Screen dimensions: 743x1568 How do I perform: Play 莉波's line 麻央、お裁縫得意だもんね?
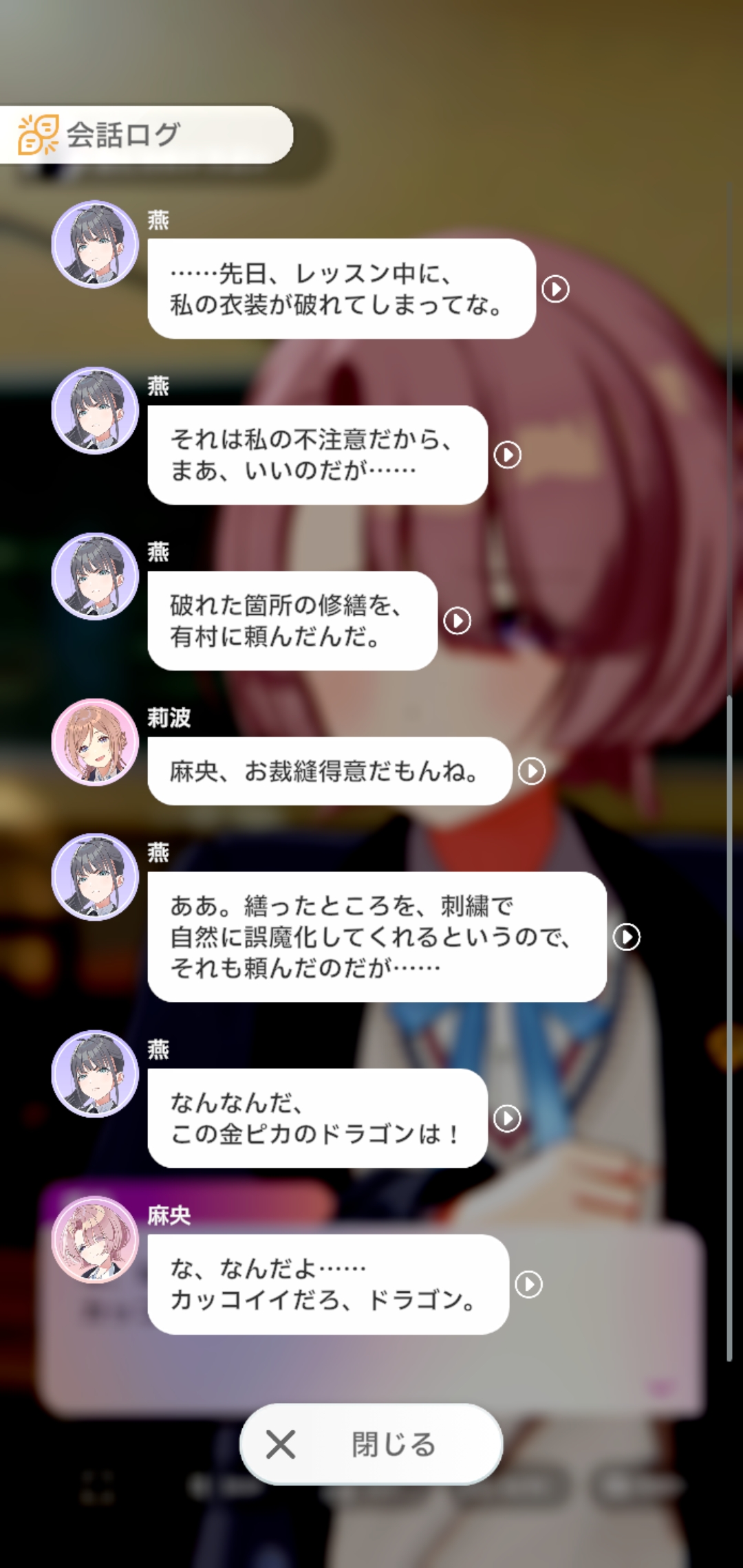[x=532, y=771]
